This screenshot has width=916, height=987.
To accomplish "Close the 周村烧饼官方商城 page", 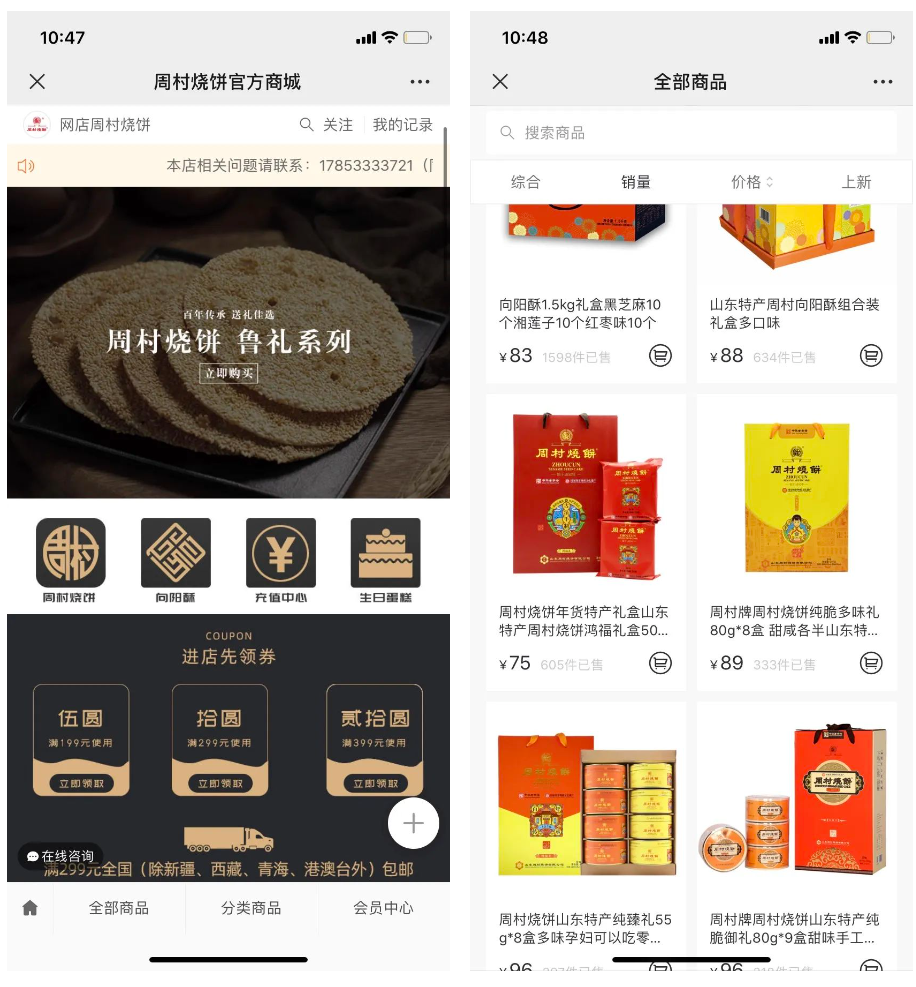I will (x=37, y=82).
